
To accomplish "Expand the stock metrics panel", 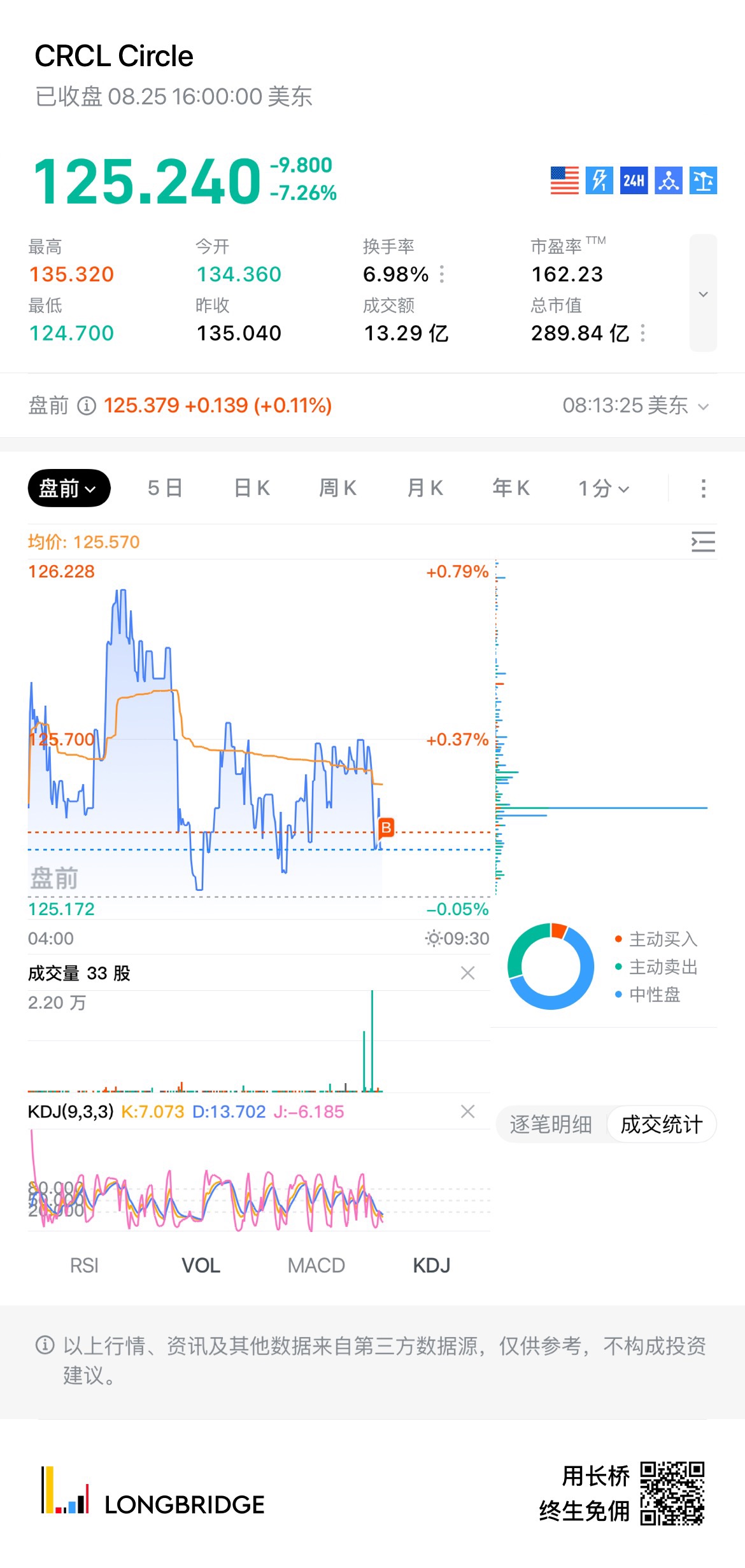I will pos(703,293).
